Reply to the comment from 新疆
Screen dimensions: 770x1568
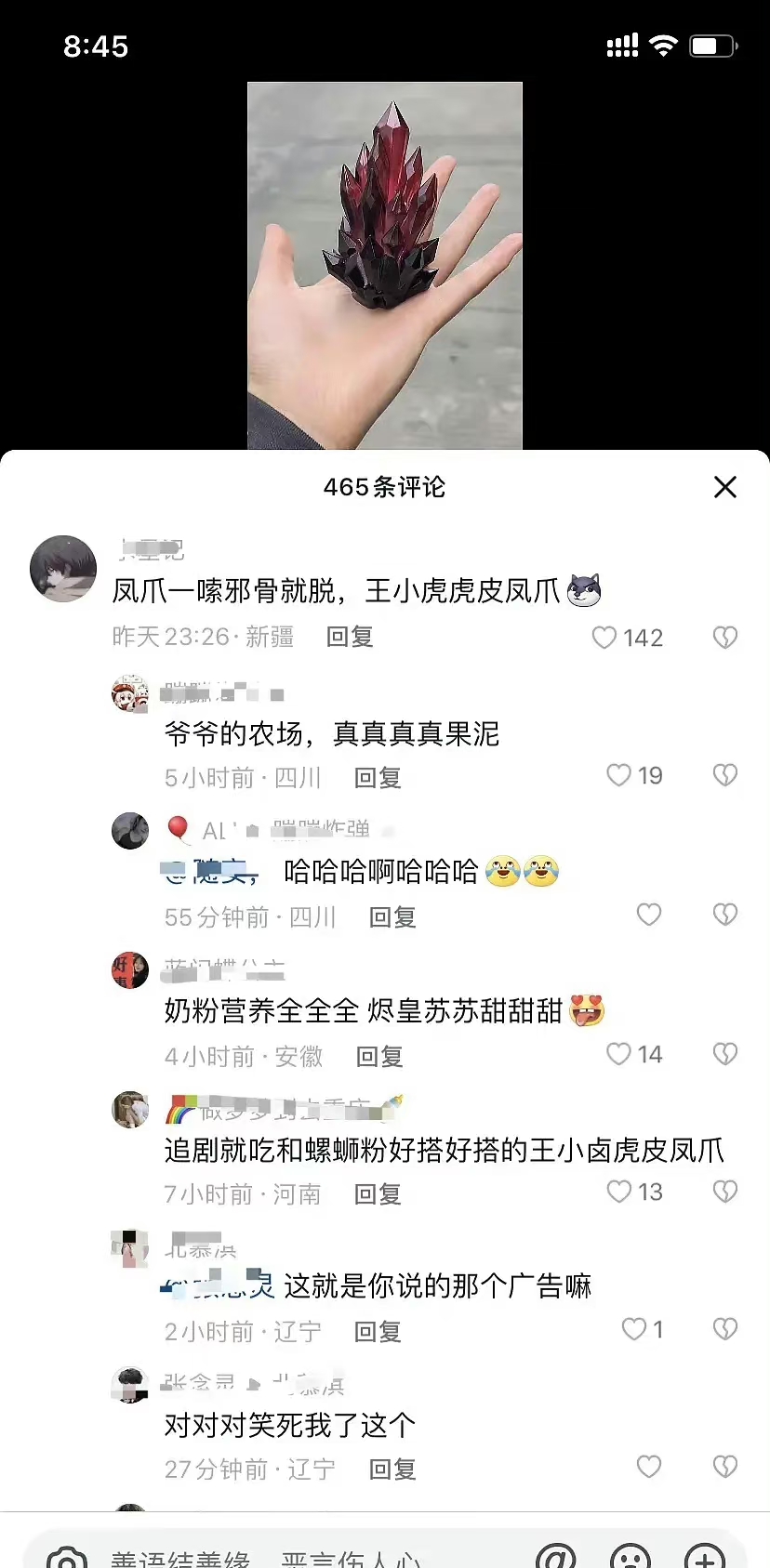coord(350,638)
